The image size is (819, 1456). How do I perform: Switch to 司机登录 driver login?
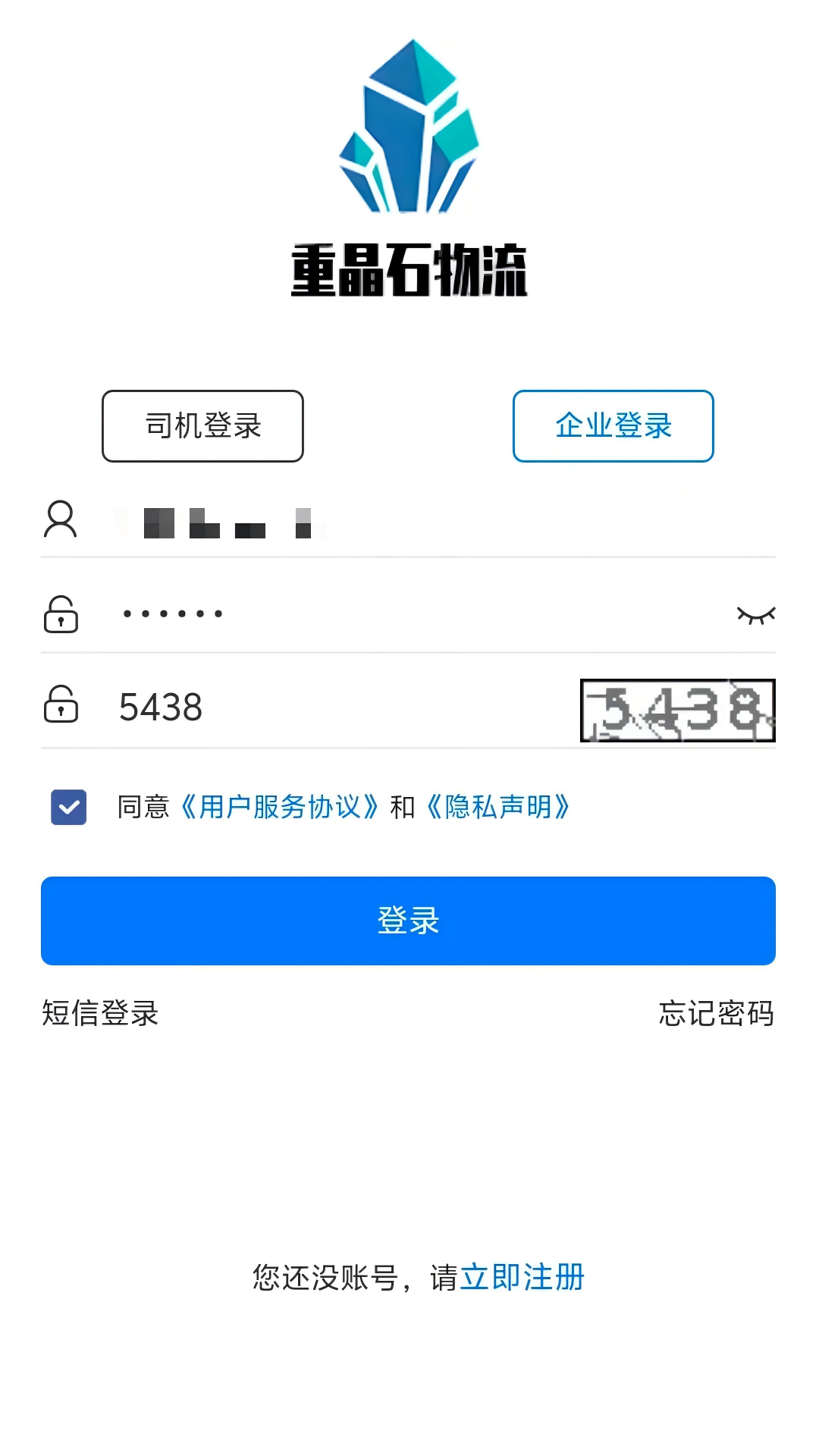(202, 426)
